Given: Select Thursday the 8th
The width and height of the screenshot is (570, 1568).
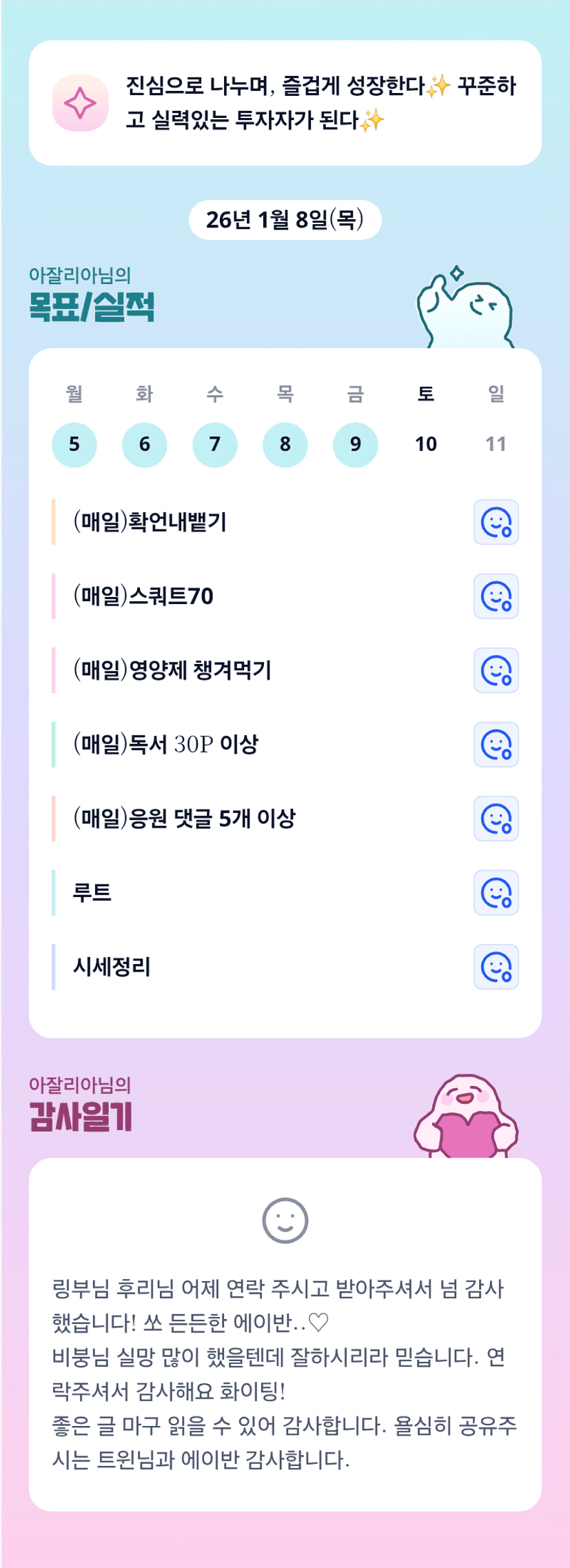Looking at the screenshot, I should tap(285, 445).
